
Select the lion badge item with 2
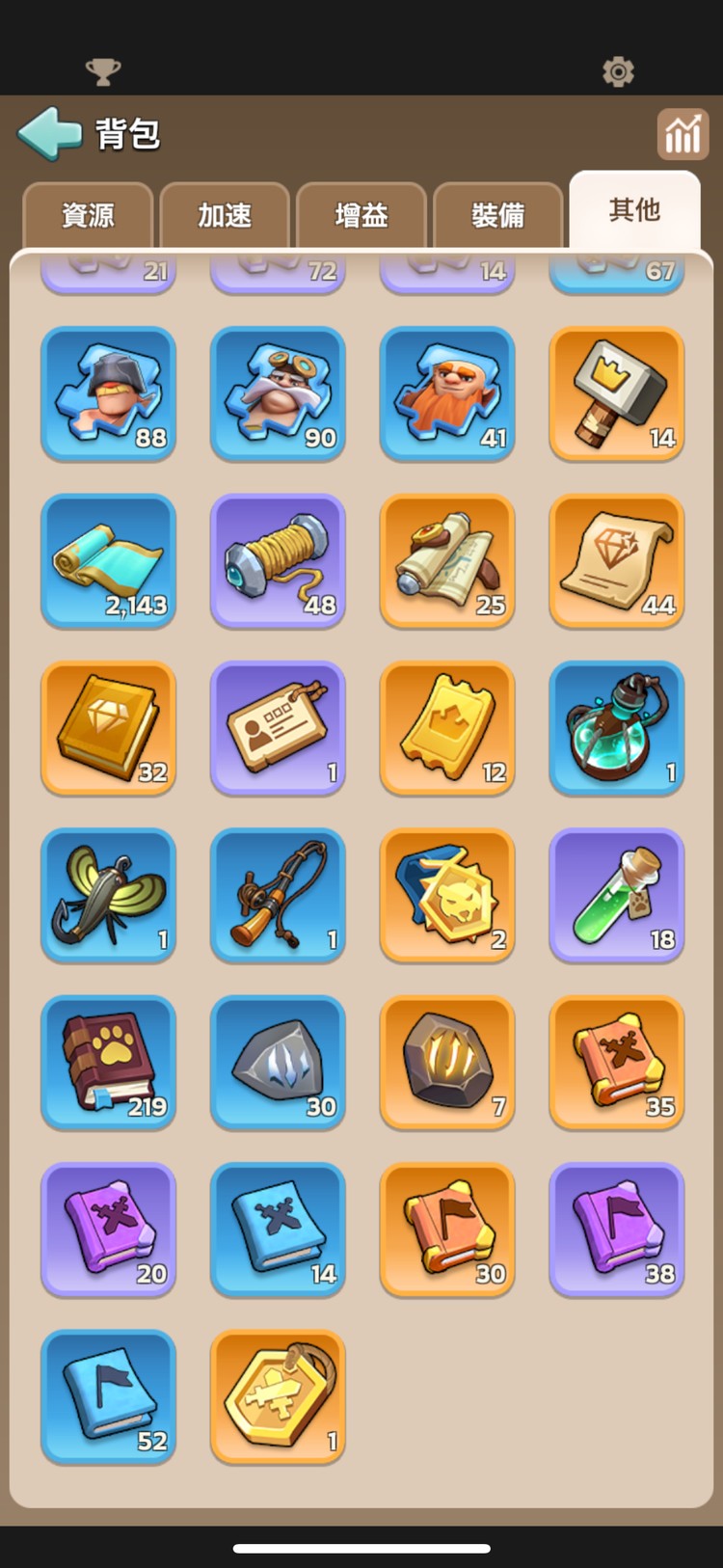click(447, 895)
